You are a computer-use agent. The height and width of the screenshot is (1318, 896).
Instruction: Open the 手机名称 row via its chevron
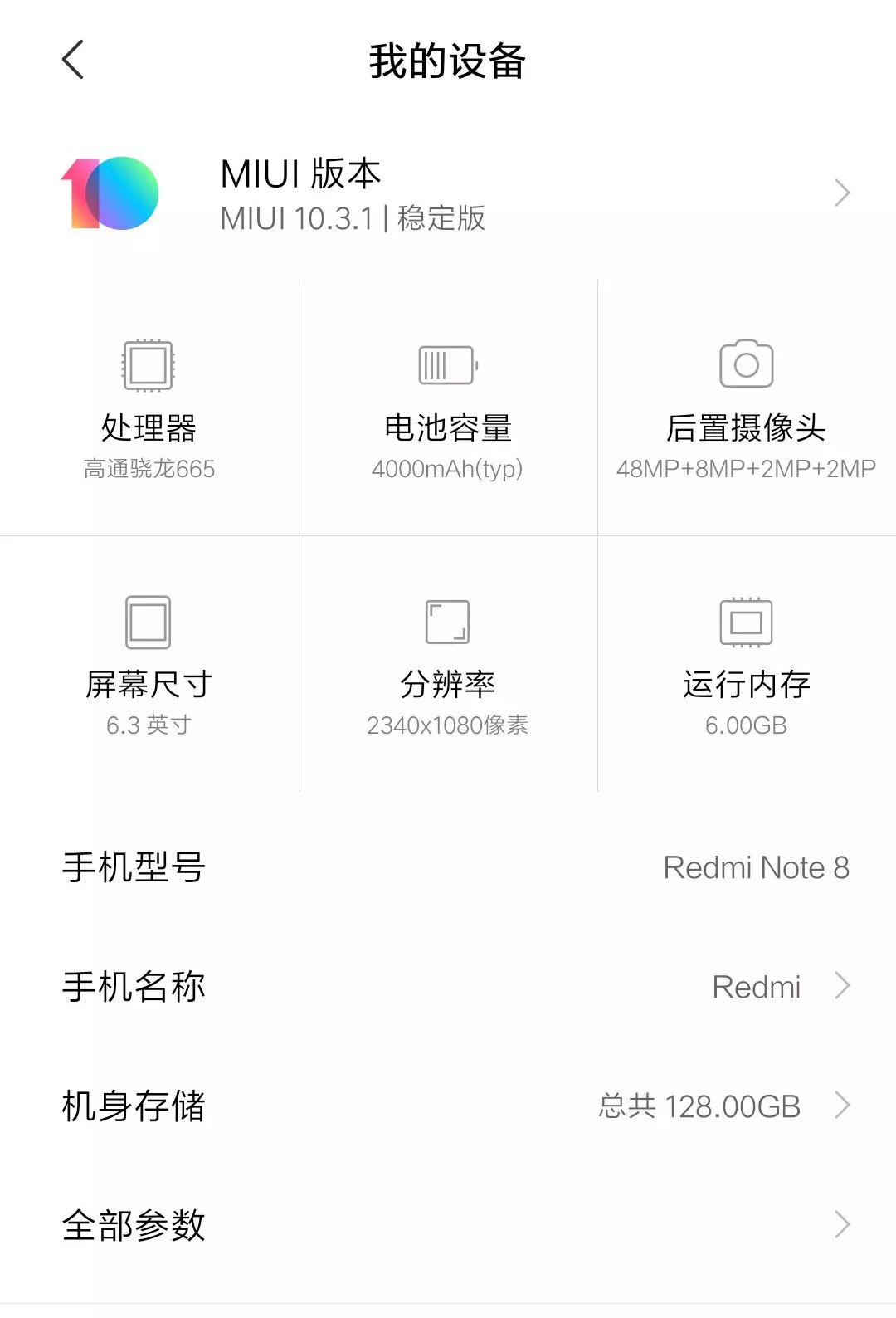[x=844, y=987]
